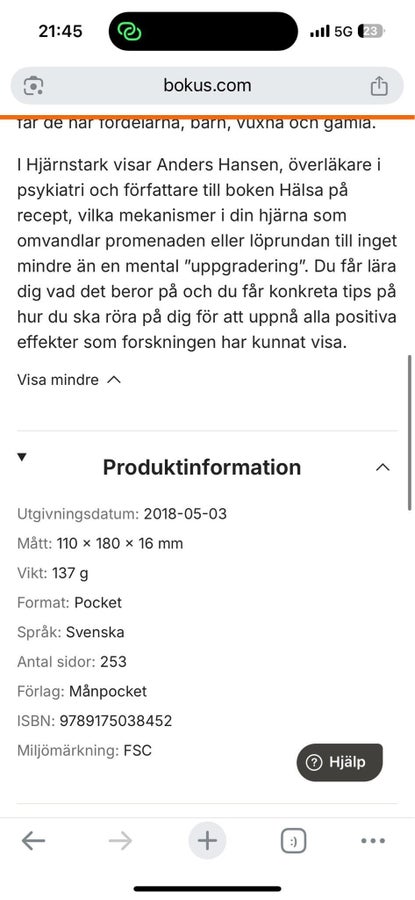Open the browser overflow menu
This screenshot has width=415, height=900.
(373, 841)
